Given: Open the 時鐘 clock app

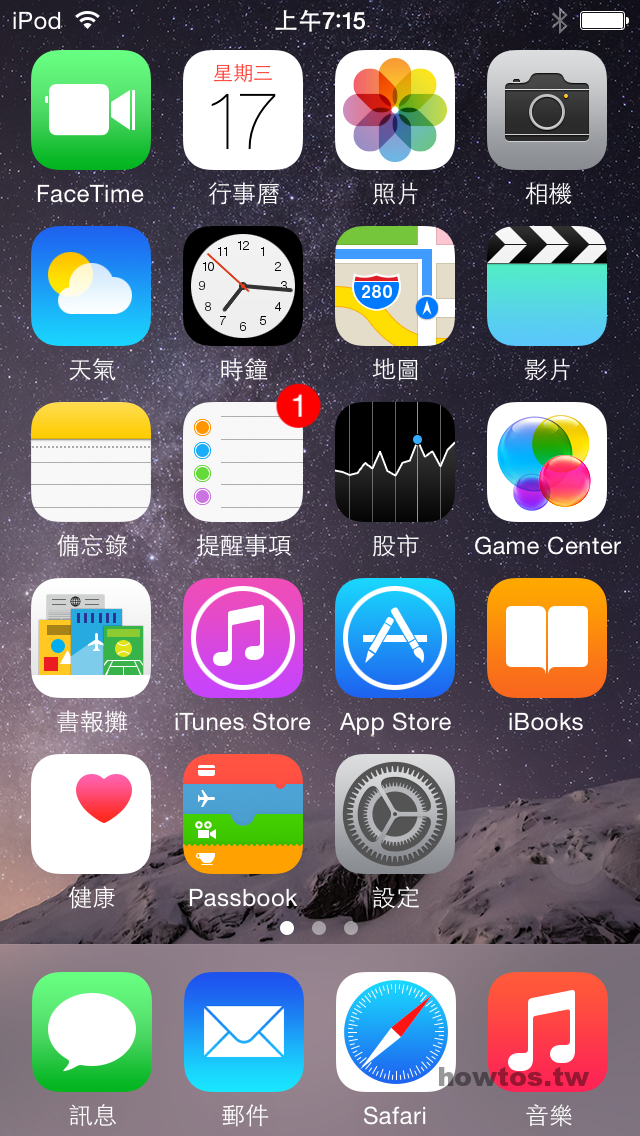Looking at the screenshot, I should (x=243, y=286).
